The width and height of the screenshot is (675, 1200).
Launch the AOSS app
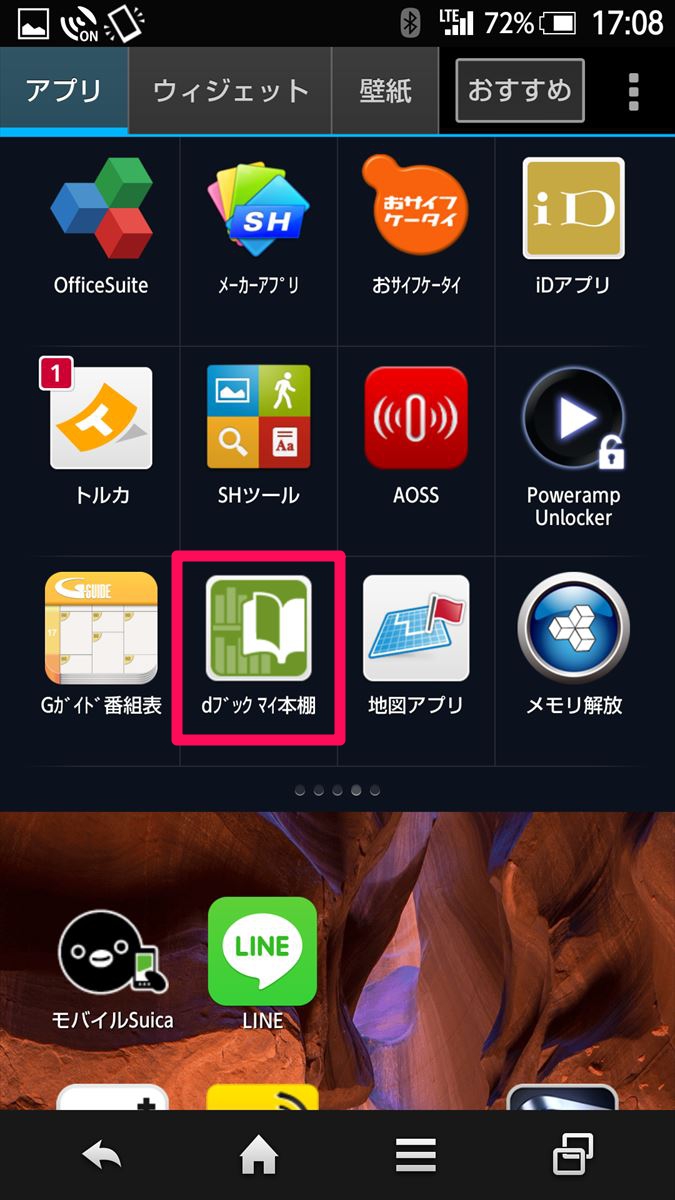[416, 434]
